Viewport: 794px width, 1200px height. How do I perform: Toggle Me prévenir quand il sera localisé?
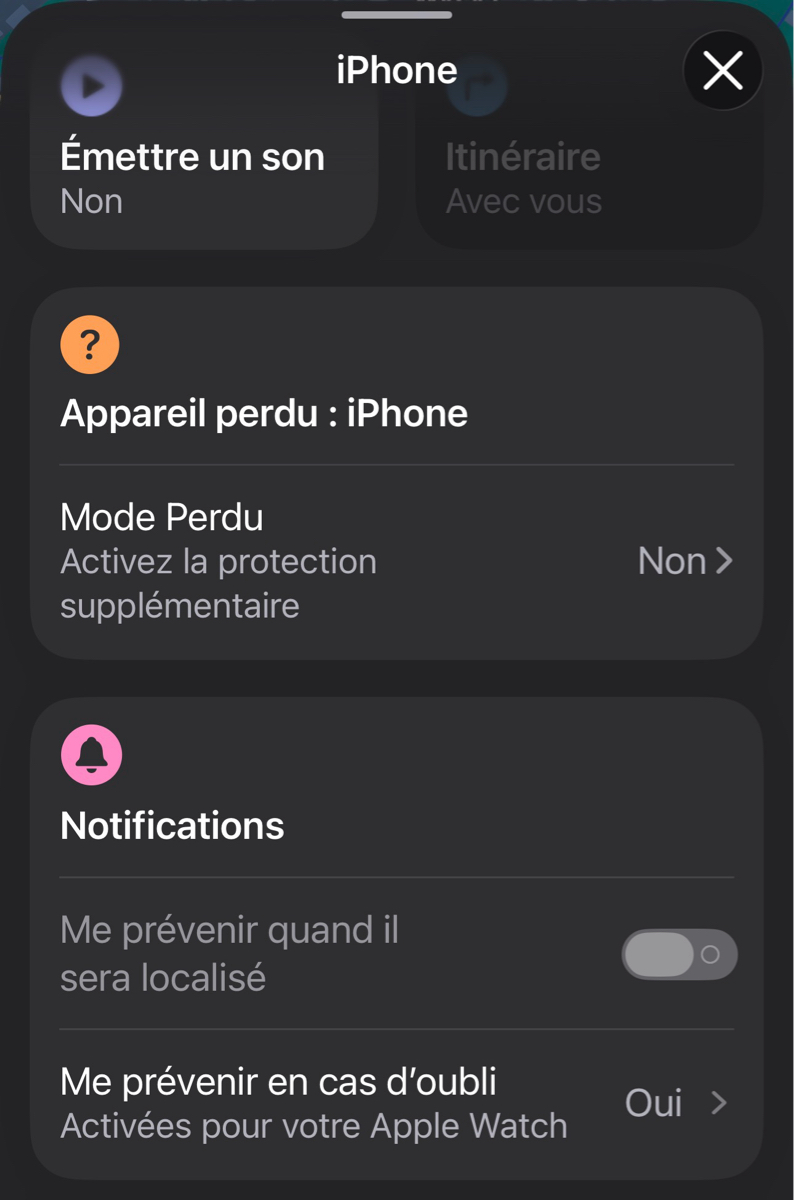[x=679, y=954]
